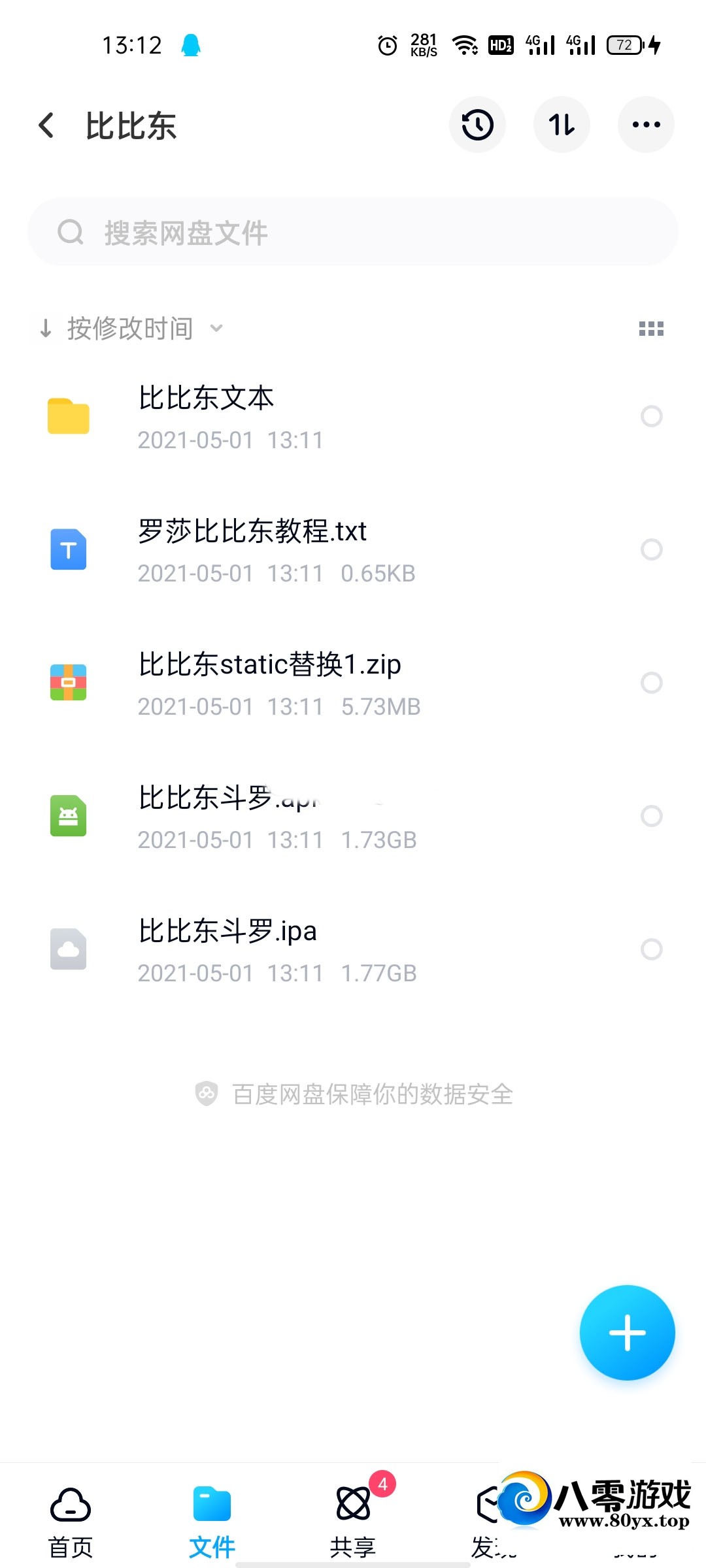This screenshot has height=1568, width=706.
Task: Open the 比比东文本 folder icon
Action: coord(68,416)
